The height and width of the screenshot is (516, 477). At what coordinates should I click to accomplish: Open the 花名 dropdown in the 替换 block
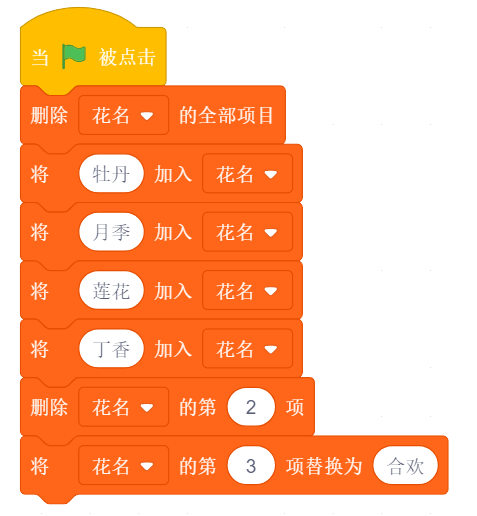[123, 465]
